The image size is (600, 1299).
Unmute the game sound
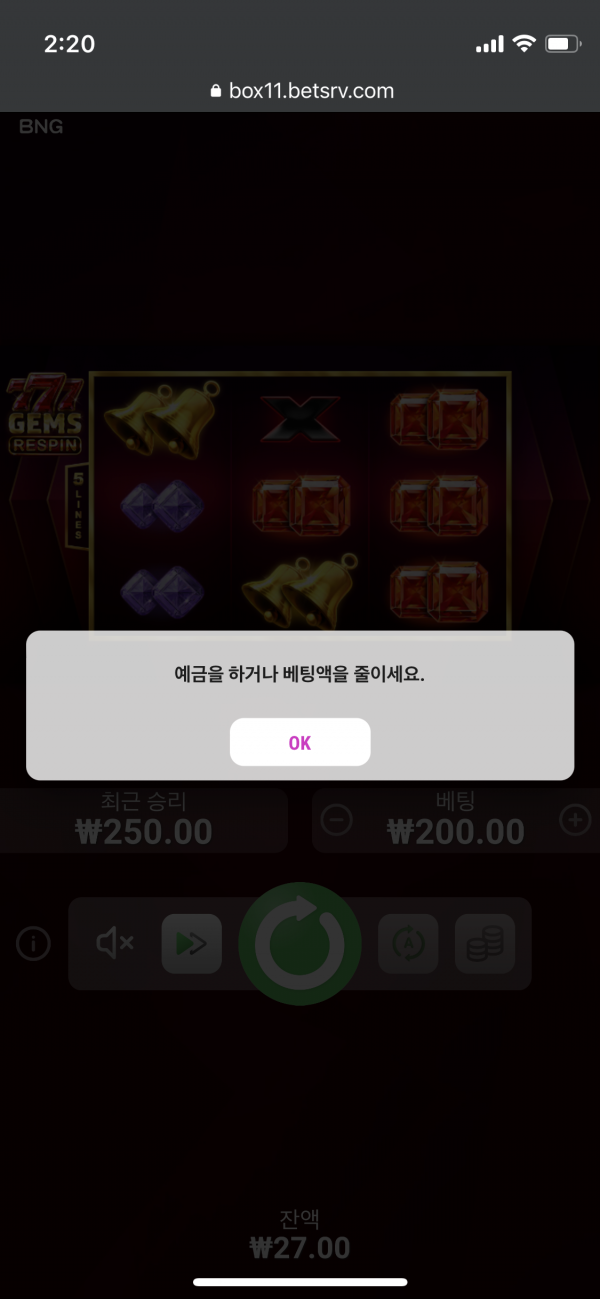[x=115, y=942]
